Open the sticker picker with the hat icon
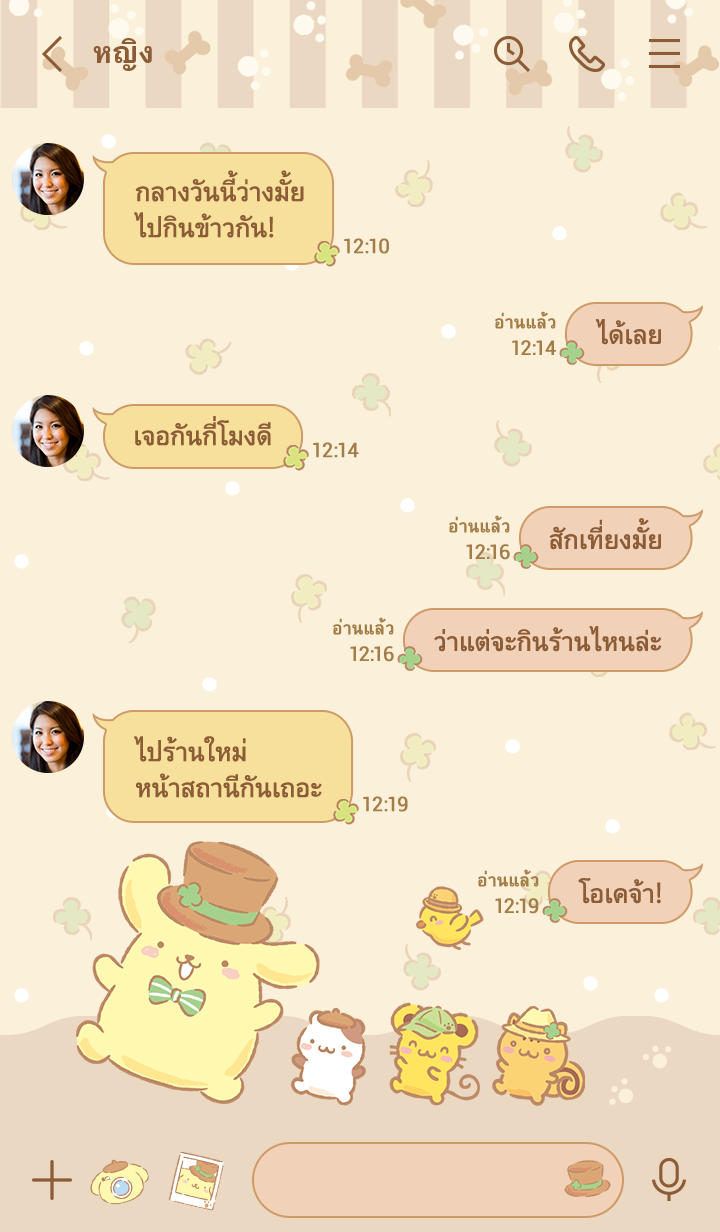Screen dimensions: 720x1232 587,1179
